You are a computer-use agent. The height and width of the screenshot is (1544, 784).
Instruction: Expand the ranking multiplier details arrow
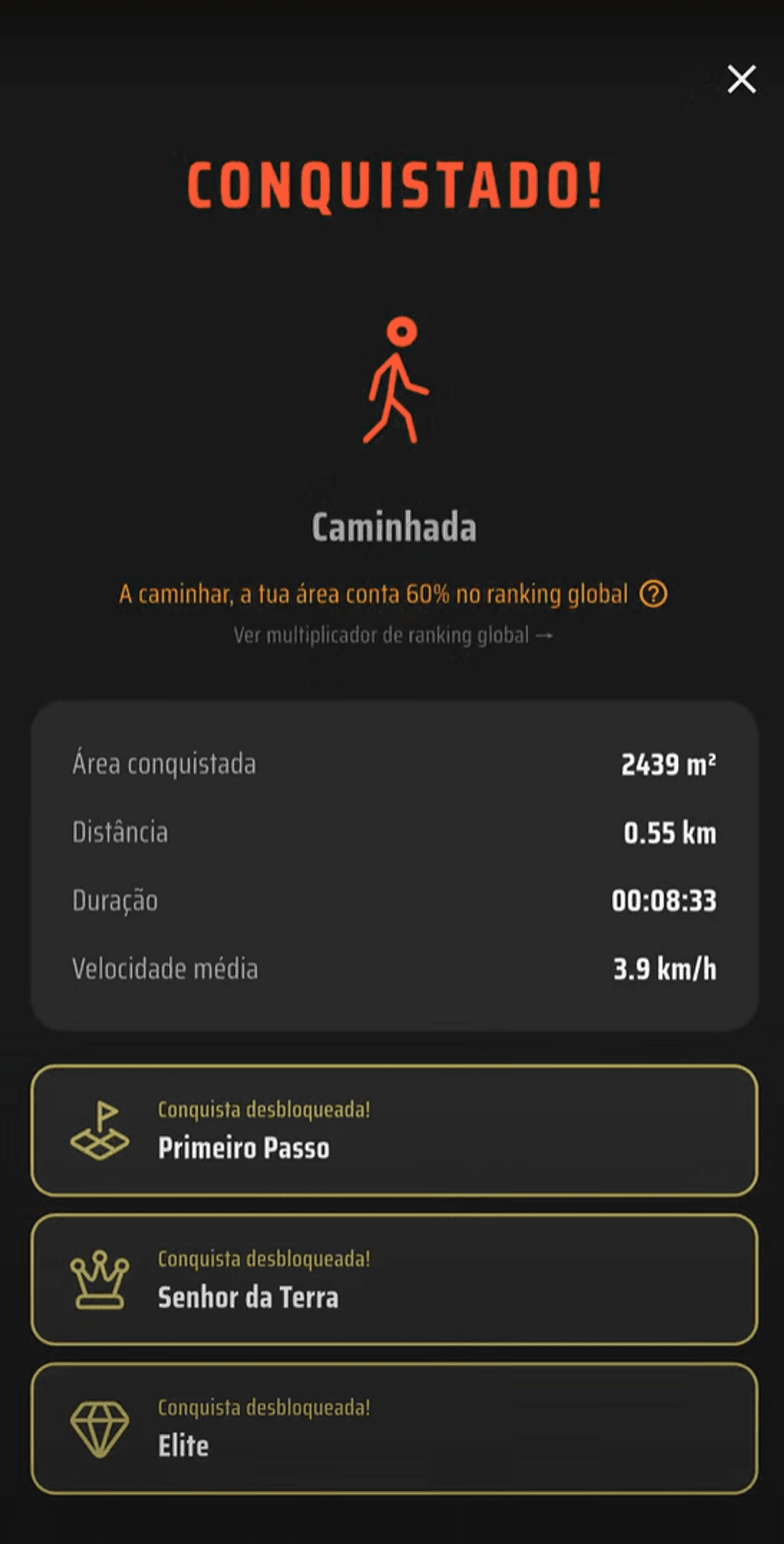click(545, 634)
